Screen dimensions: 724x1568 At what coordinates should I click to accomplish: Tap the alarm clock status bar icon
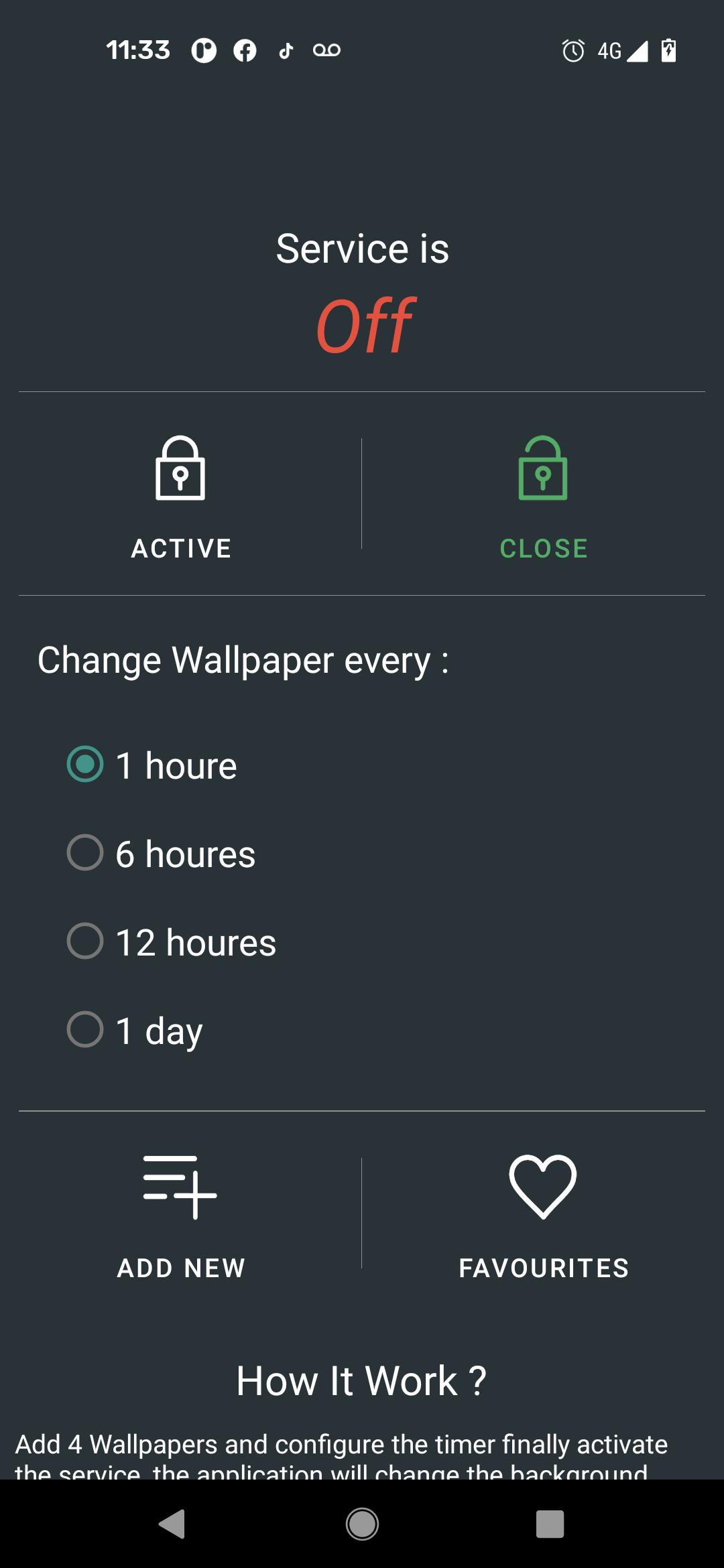coord(572,50)
